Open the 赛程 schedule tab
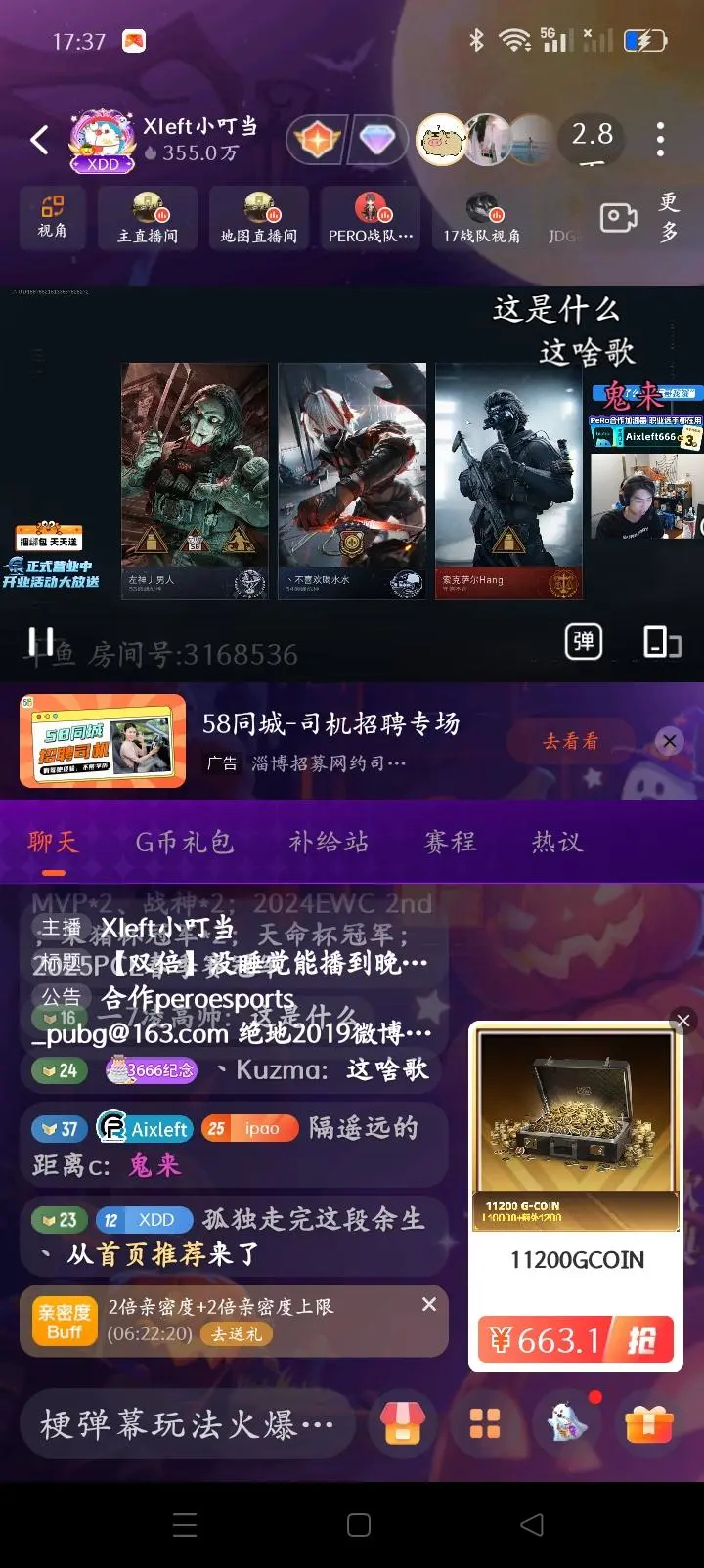 click(450, 842)
